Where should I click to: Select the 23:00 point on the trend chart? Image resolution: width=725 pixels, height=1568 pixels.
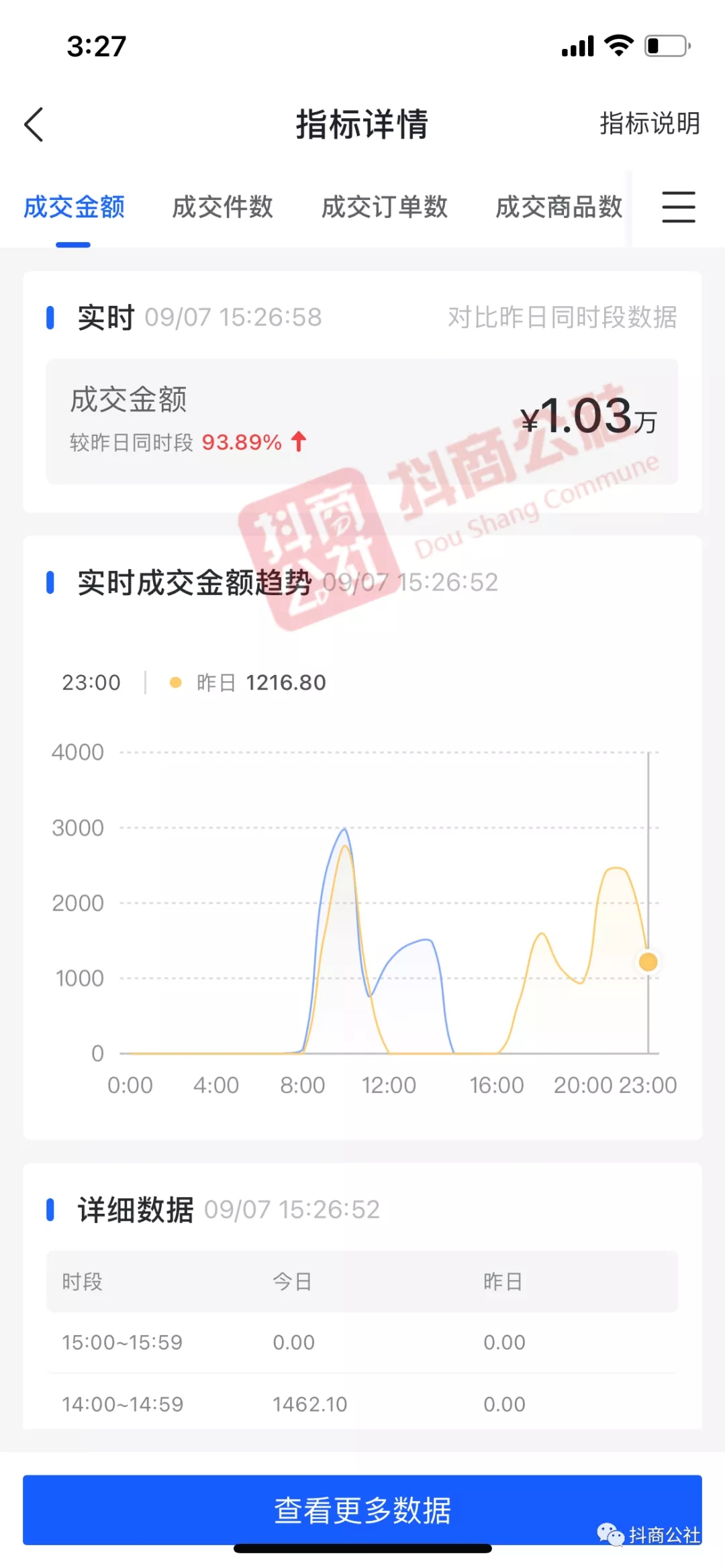click(648, 962)
